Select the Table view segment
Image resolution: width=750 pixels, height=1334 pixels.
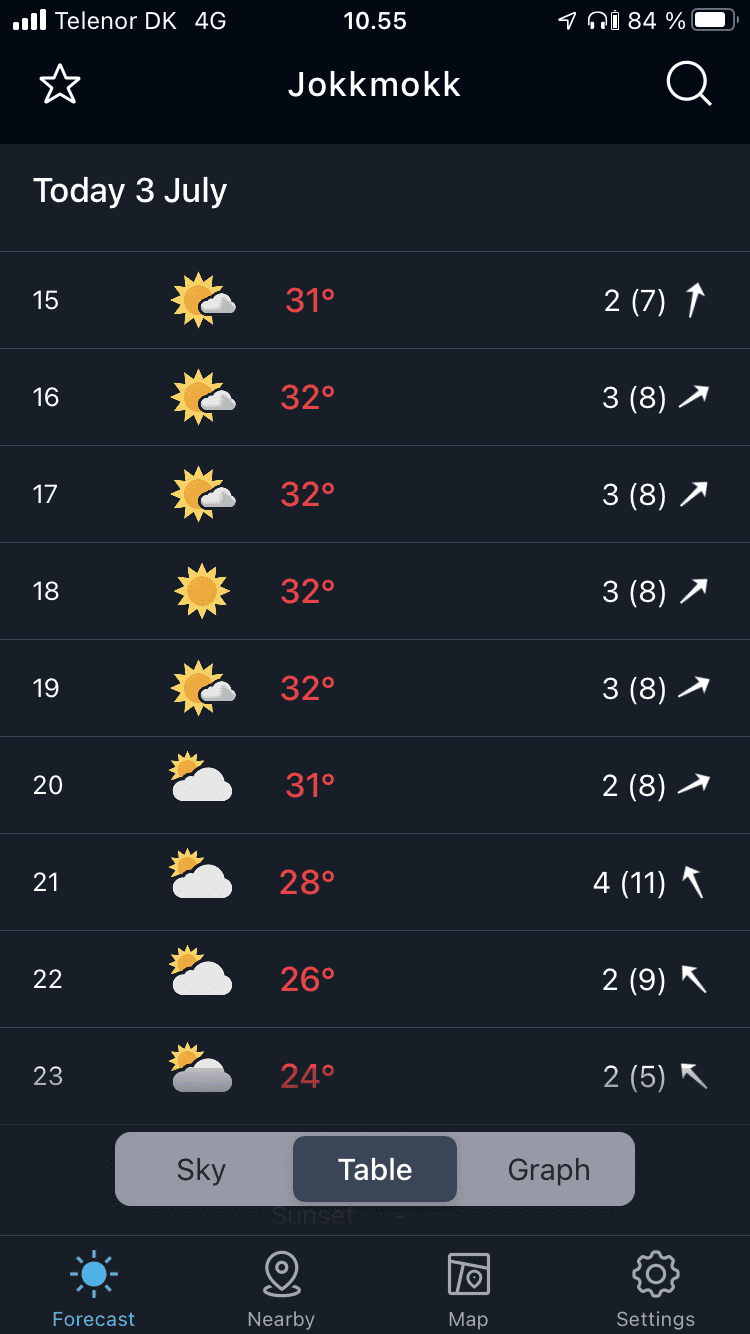(375, 1169)
